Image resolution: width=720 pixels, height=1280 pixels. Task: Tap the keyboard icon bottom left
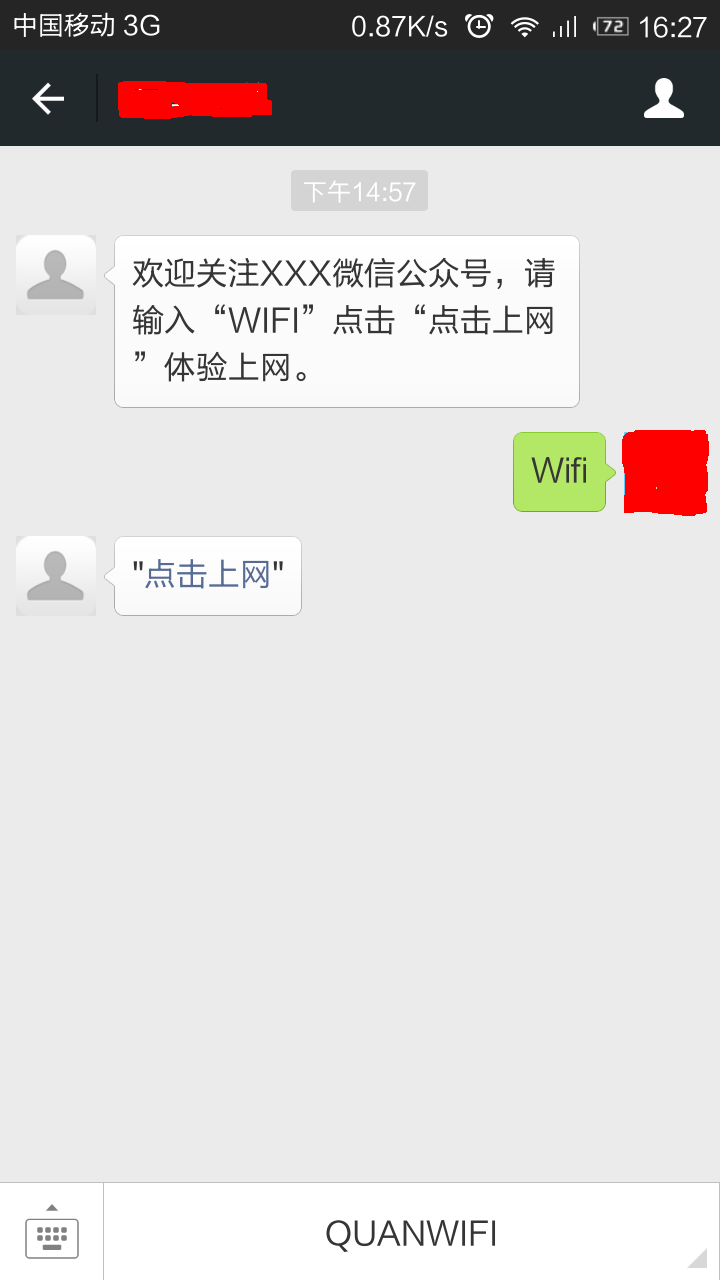(51, 1236)
